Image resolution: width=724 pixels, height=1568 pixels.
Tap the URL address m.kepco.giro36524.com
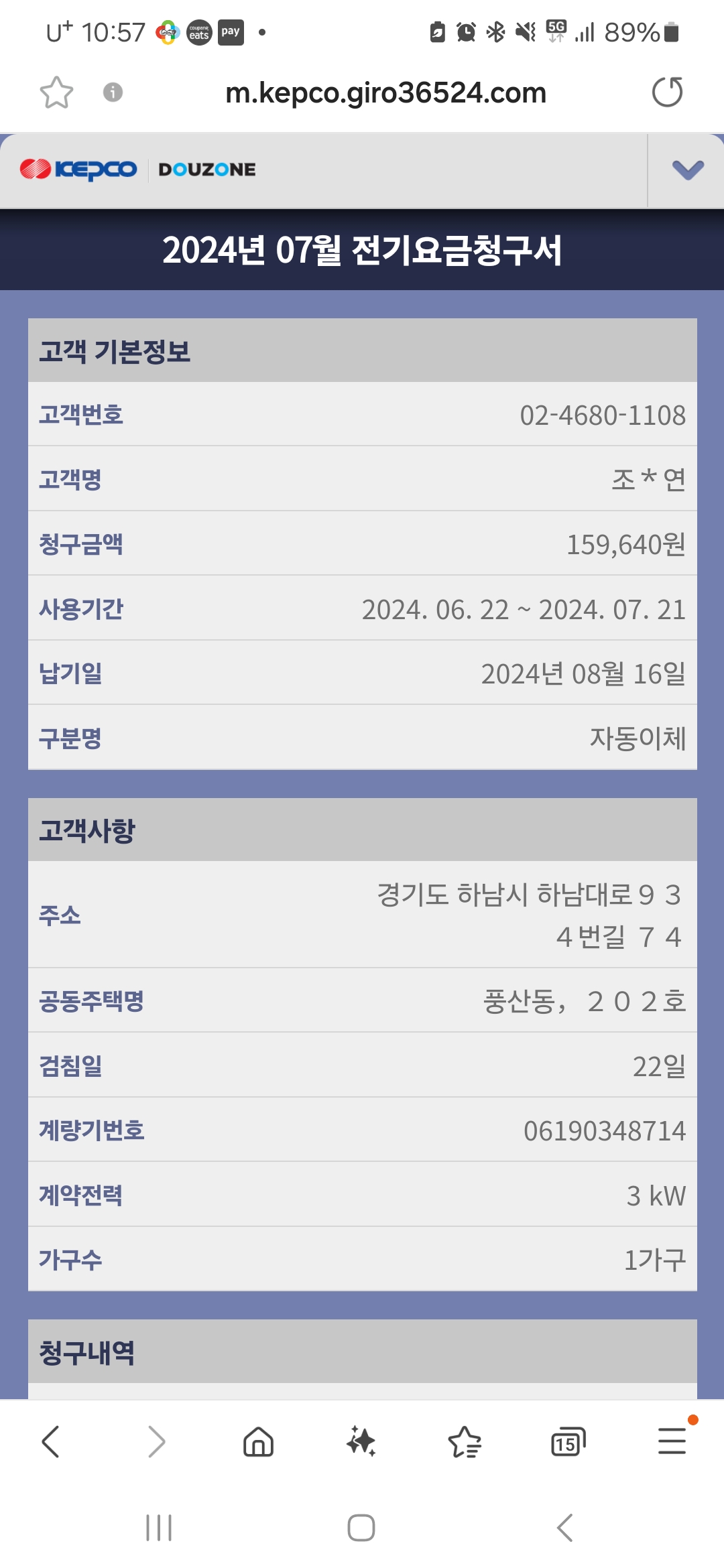coord(385,92)
